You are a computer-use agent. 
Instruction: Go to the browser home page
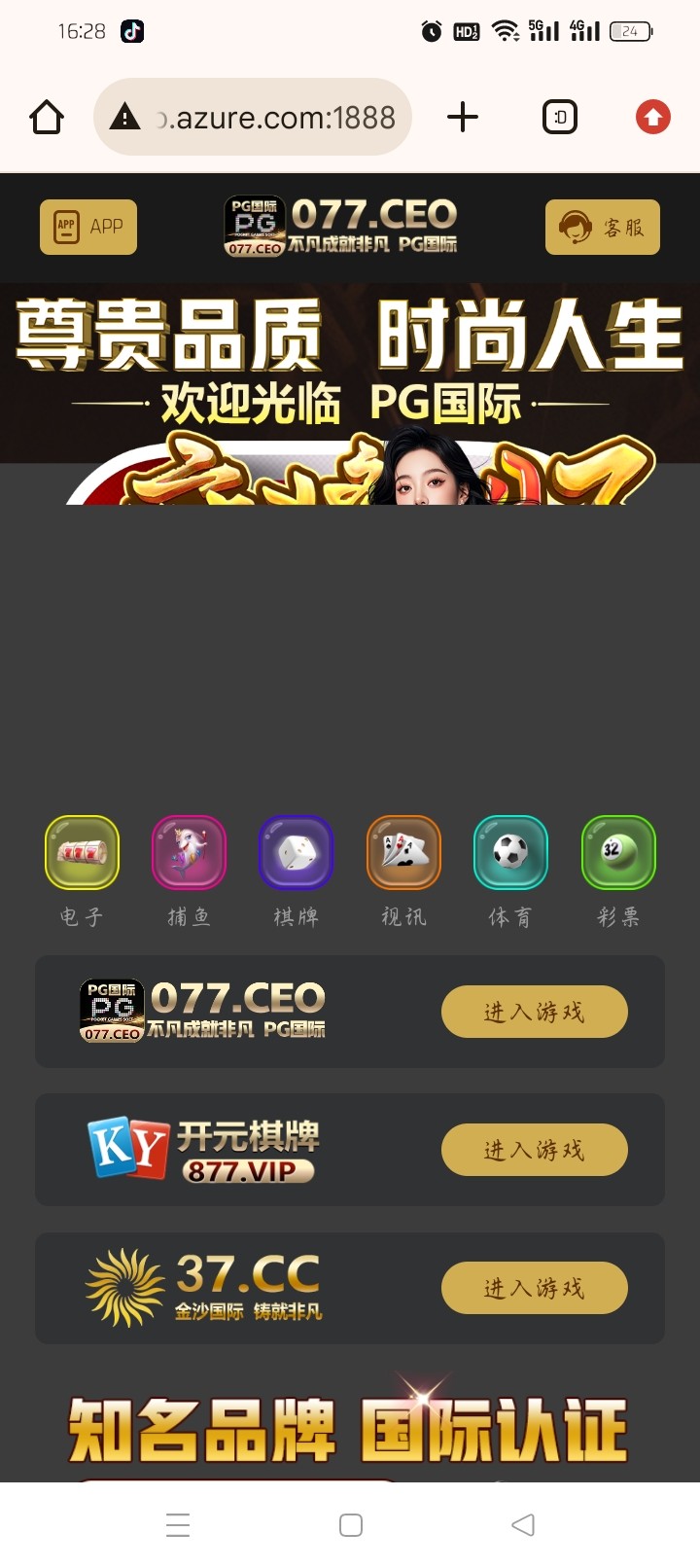pos(47,118)
